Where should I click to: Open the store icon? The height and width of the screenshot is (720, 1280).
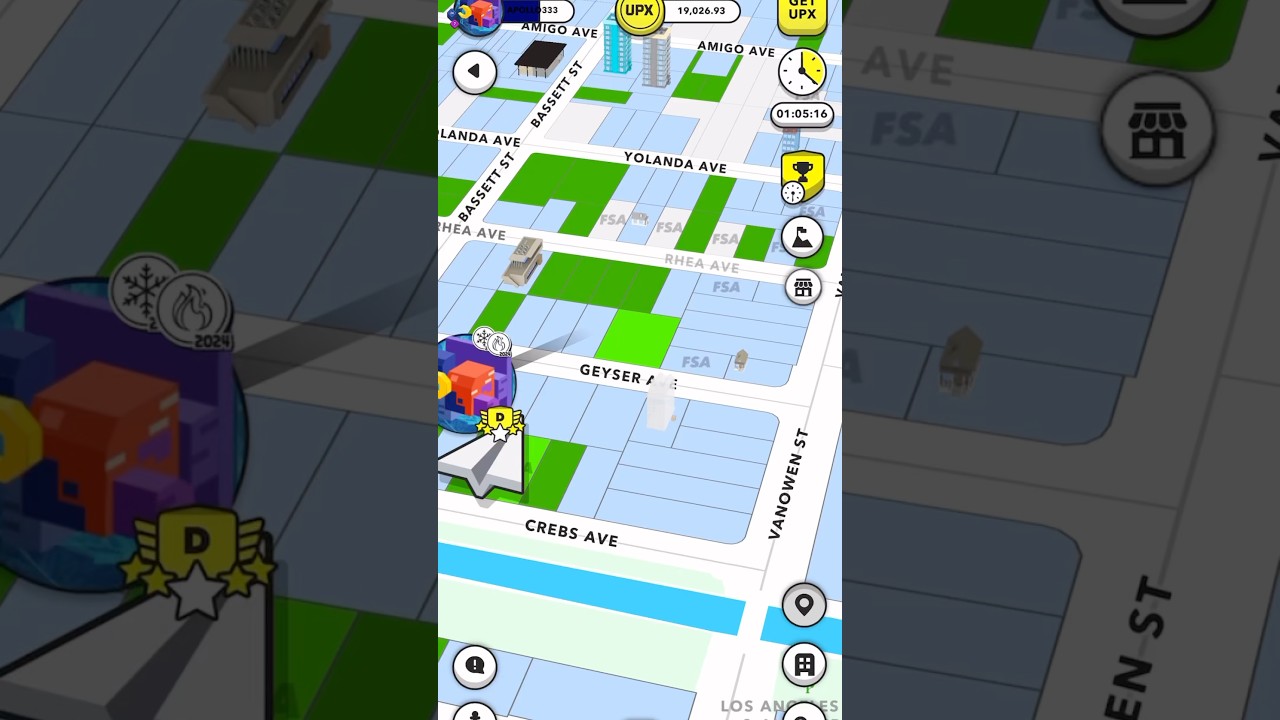point(803,288)
